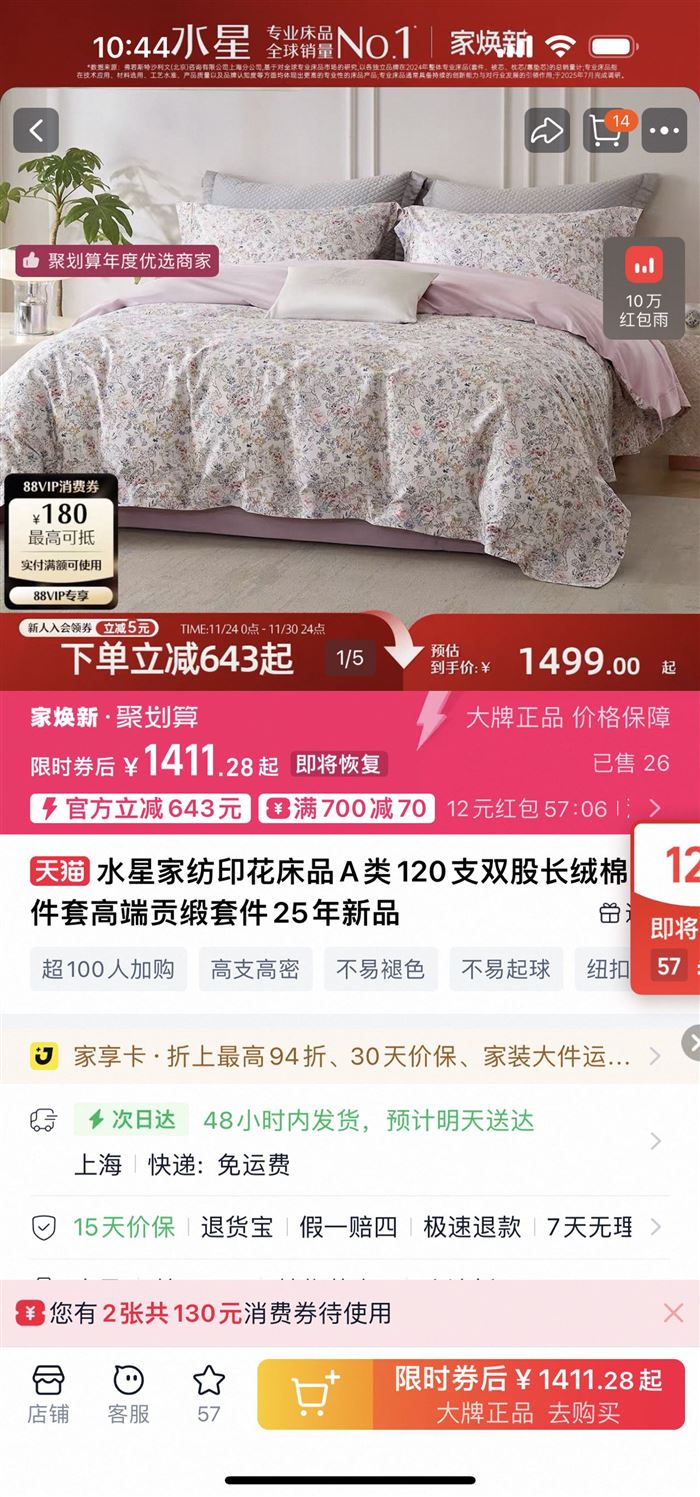The width and height of the screenshot is (700, 1497).
Task: Dismiss the 130元 coupon reminder banner
Action: coord(673,1313)
